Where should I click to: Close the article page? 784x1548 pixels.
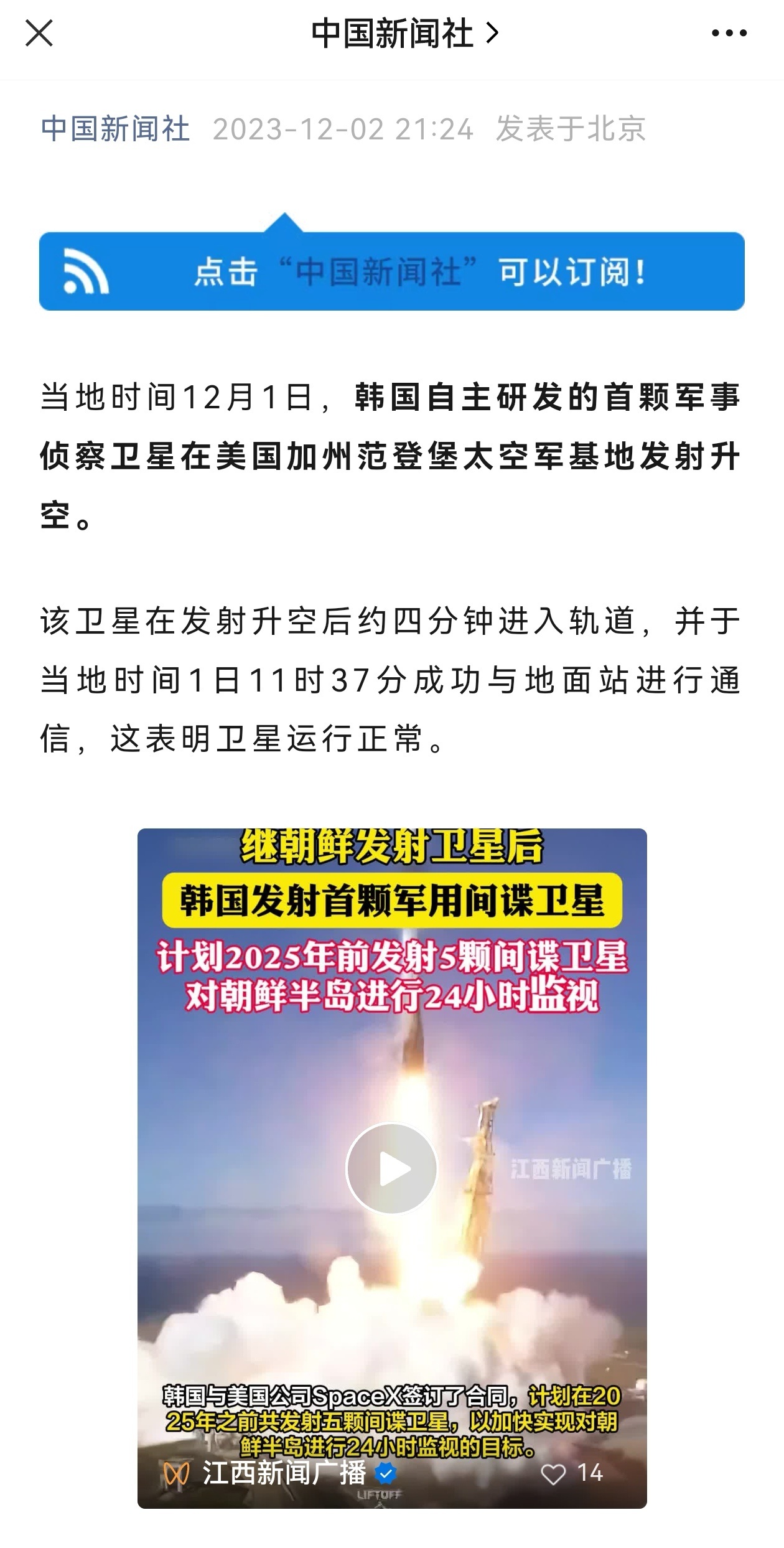point(39,33)
